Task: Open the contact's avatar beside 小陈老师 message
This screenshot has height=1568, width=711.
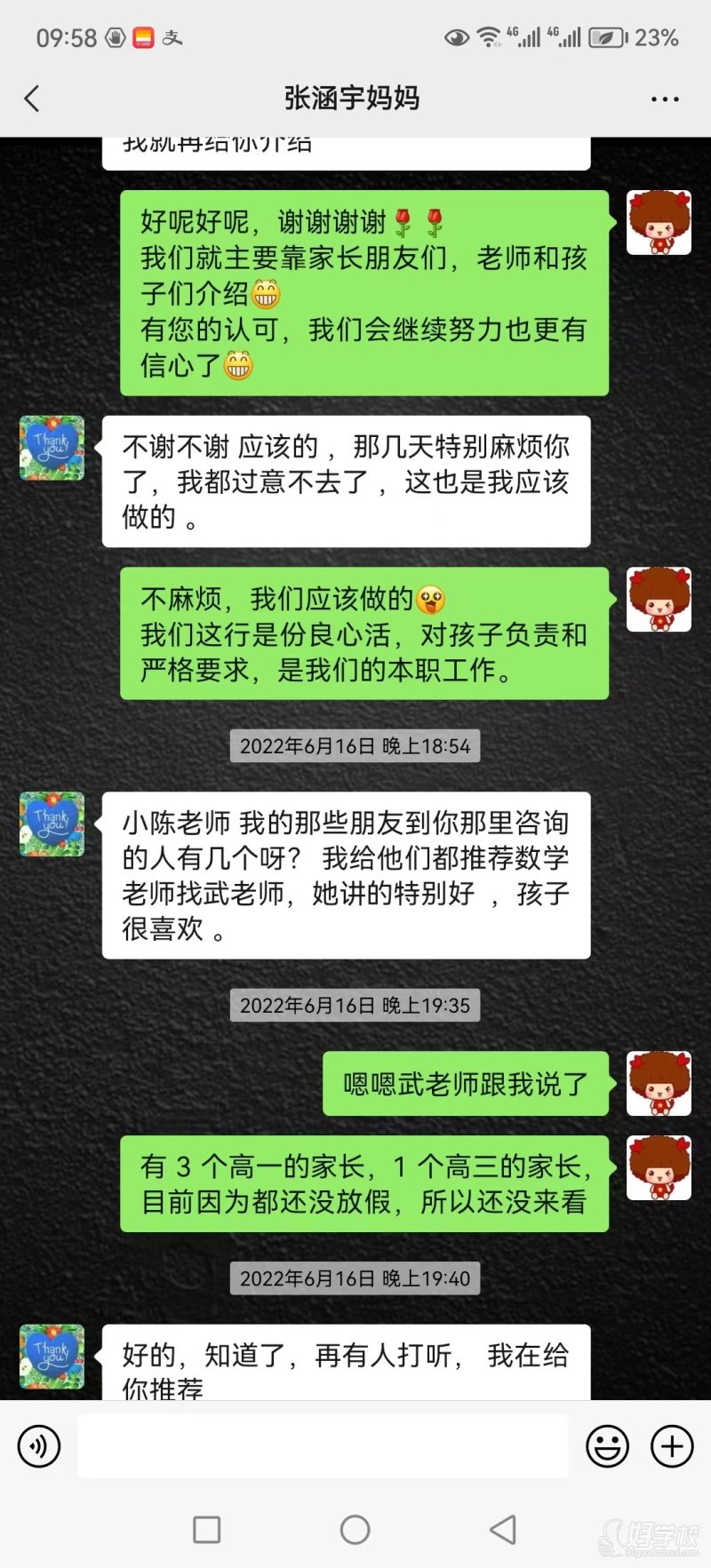Action: pos(52,824)
